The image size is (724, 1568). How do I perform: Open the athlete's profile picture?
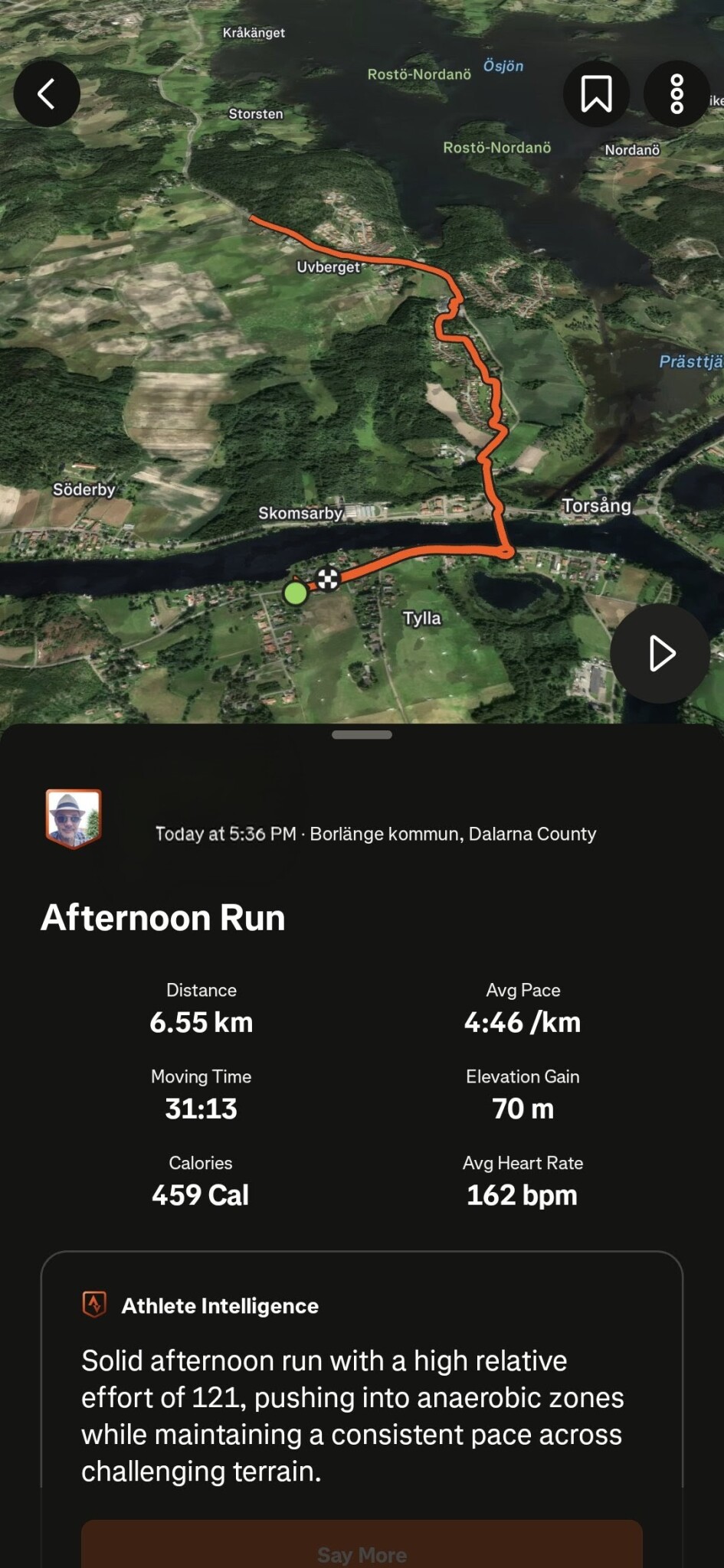(74, 819)
